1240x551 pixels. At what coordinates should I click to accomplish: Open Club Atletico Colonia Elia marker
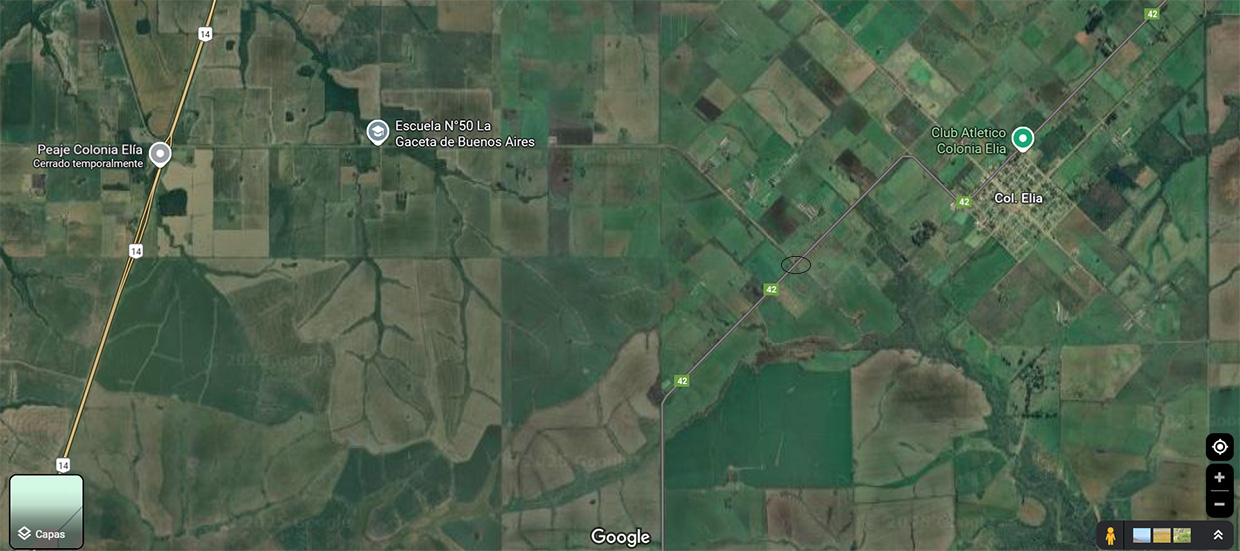click(1022, 138)
